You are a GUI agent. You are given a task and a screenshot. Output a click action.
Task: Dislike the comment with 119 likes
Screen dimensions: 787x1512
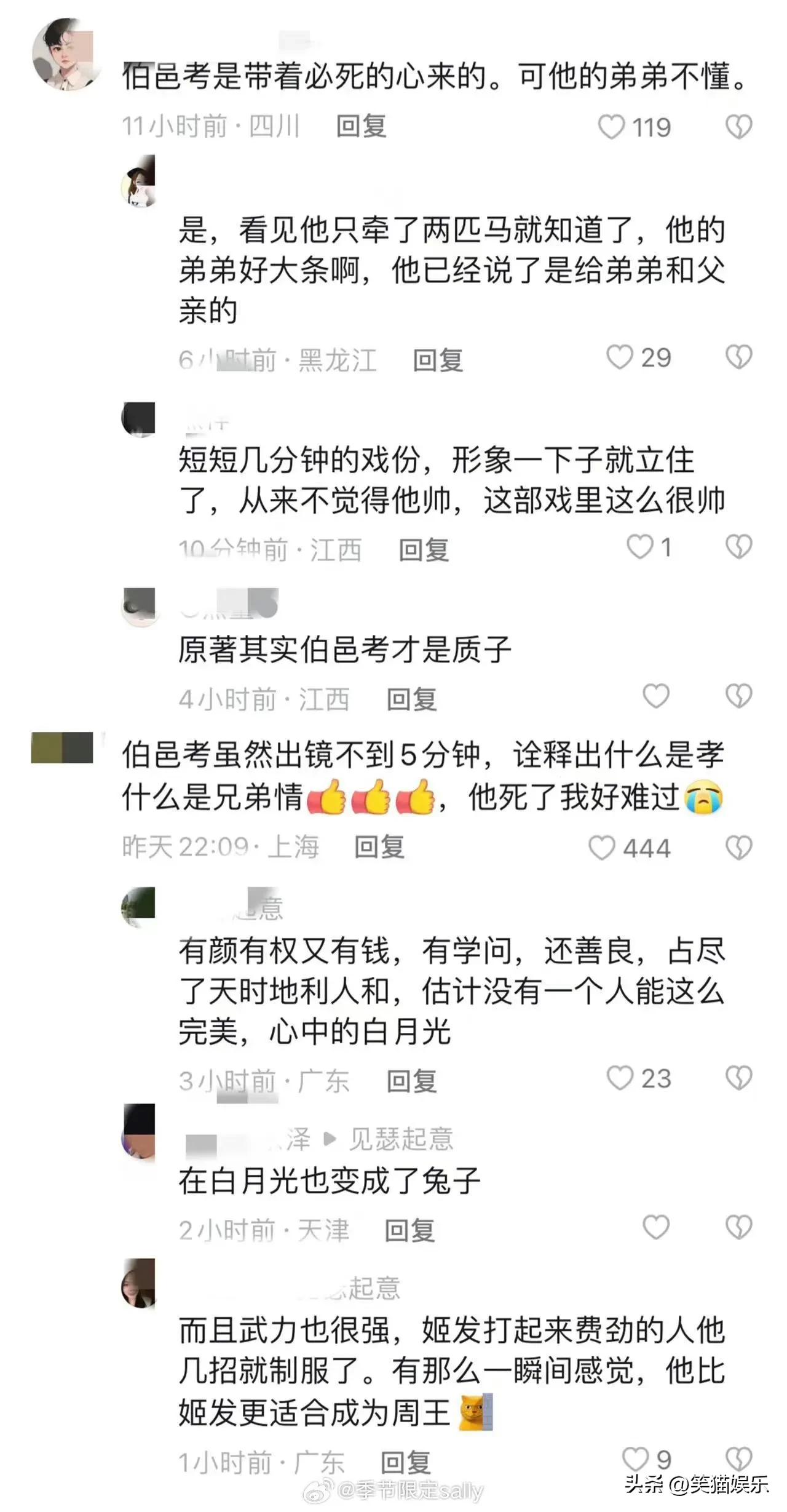(x=738, y=127)
